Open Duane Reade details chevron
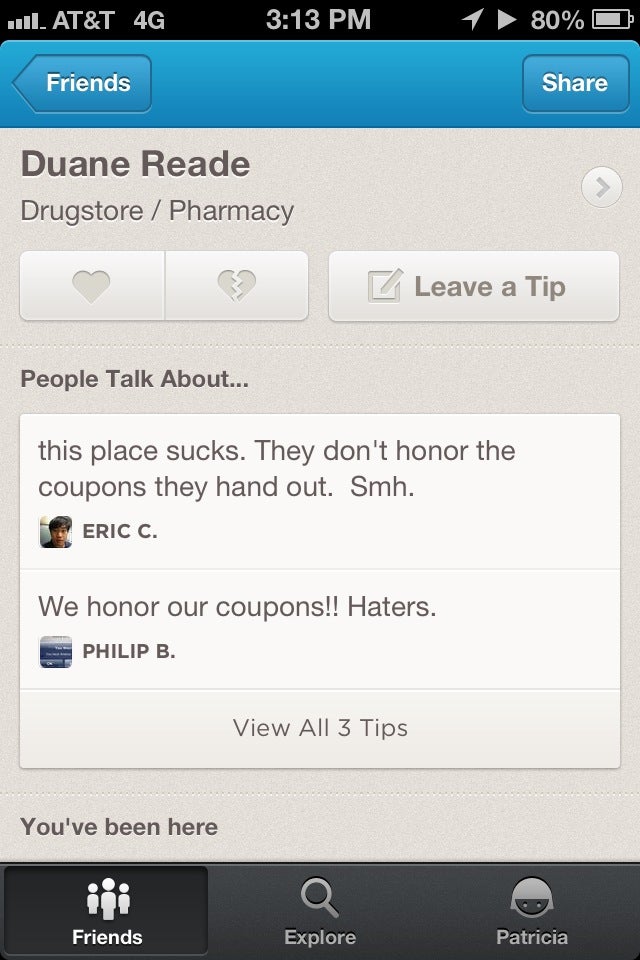640x960 pixels. click(x=601, y=187)
